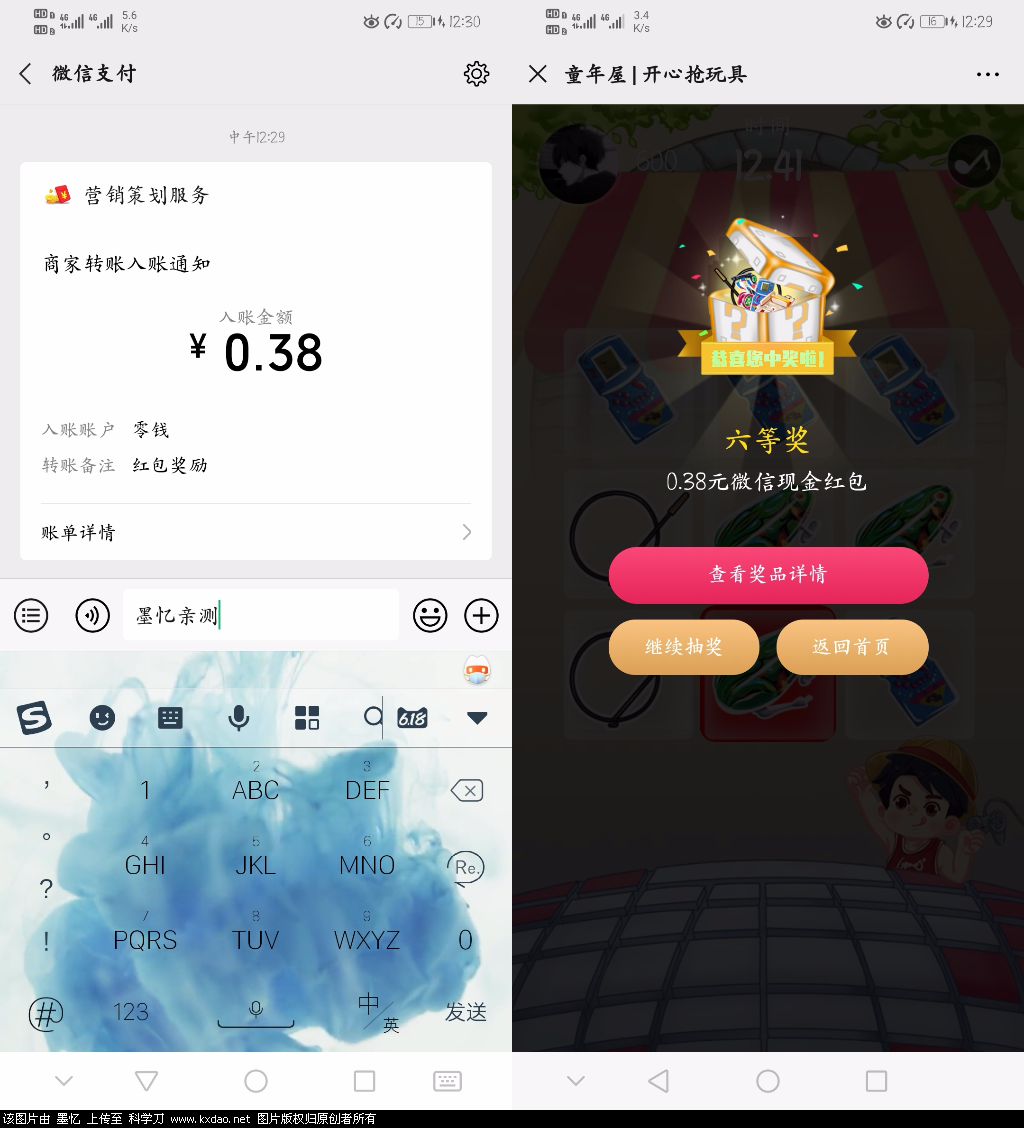Tap the message text field
The width and height of the screenshot is (1024, 1128).
coord(260,615)
